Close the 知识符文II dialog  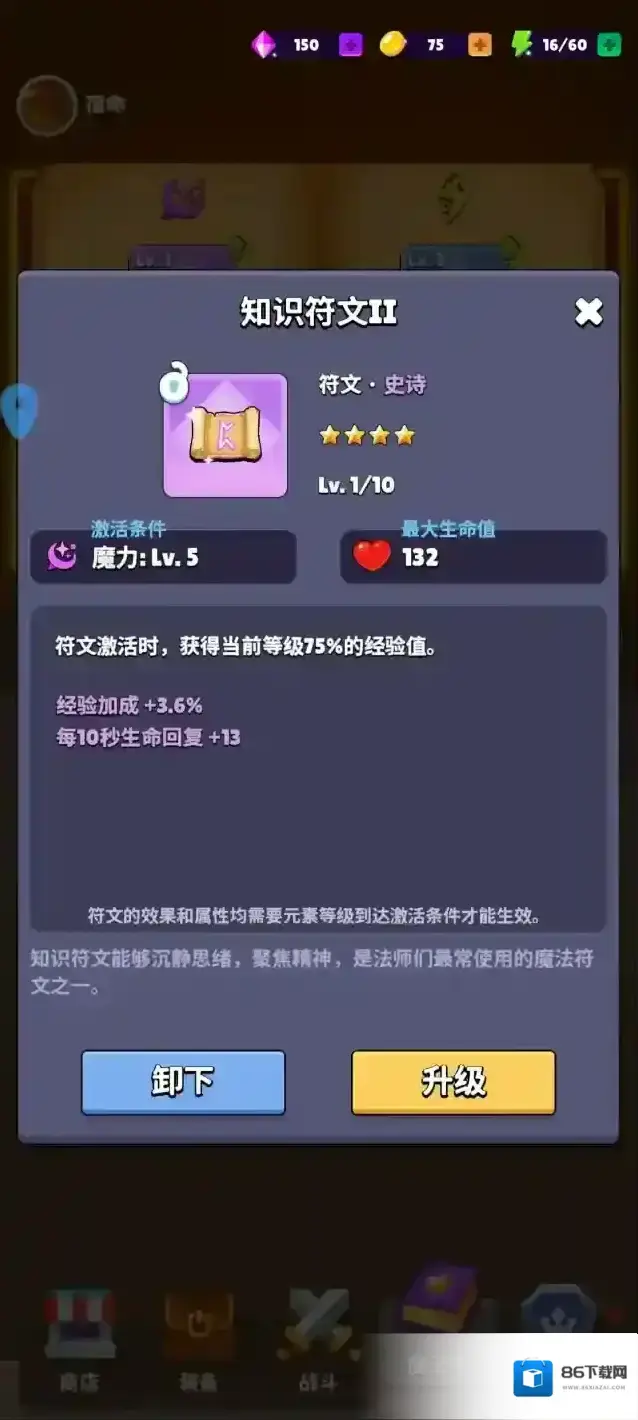(x=588, y=312)
